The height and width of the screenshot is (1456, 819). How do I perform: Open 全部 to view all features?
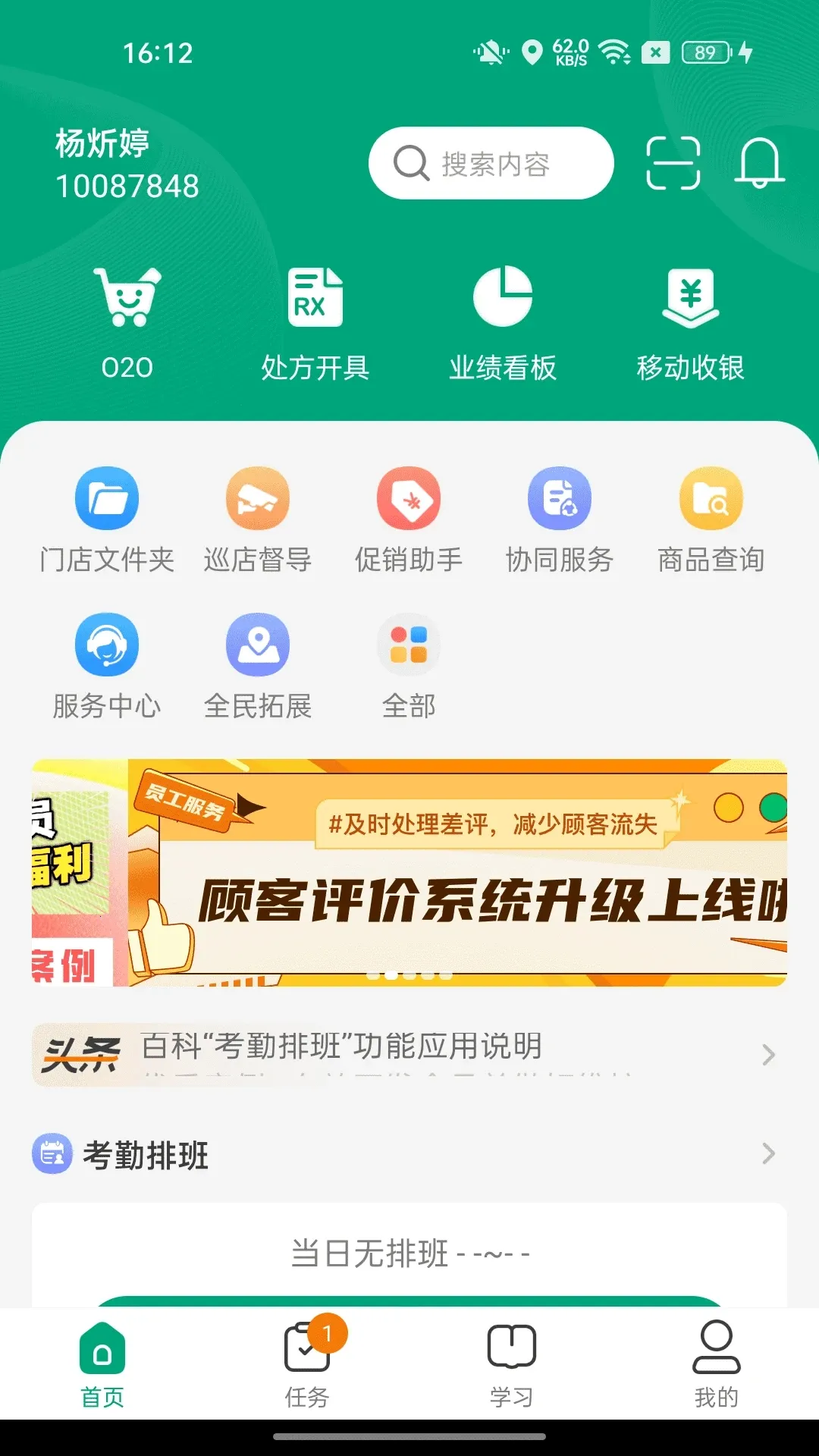(408, 666)
